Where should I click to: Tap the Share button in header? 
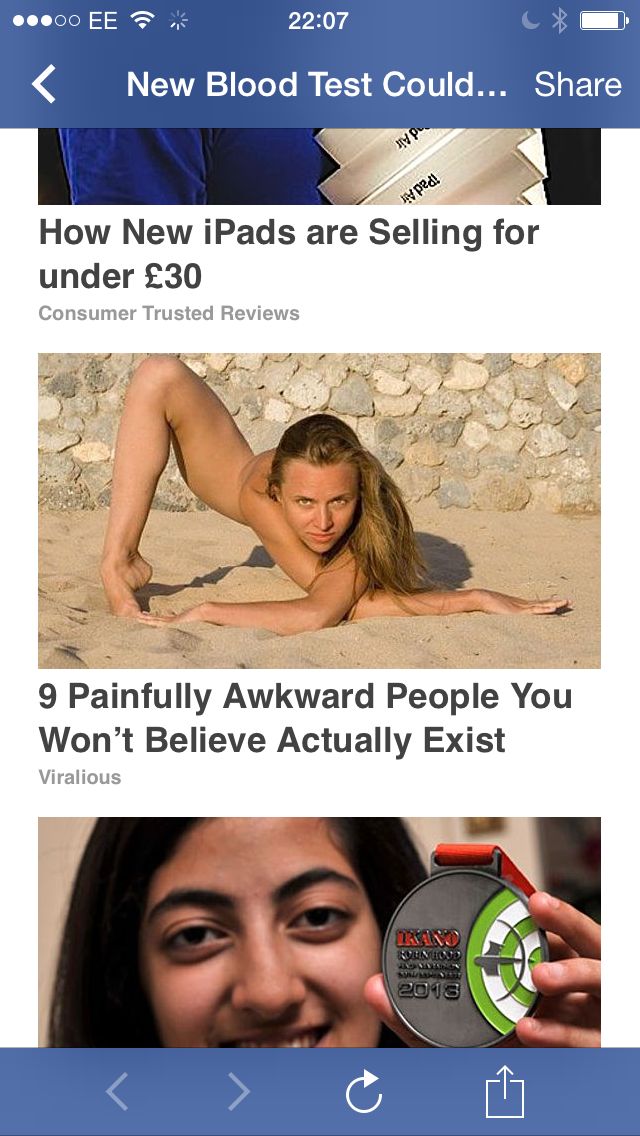(577, 85)
